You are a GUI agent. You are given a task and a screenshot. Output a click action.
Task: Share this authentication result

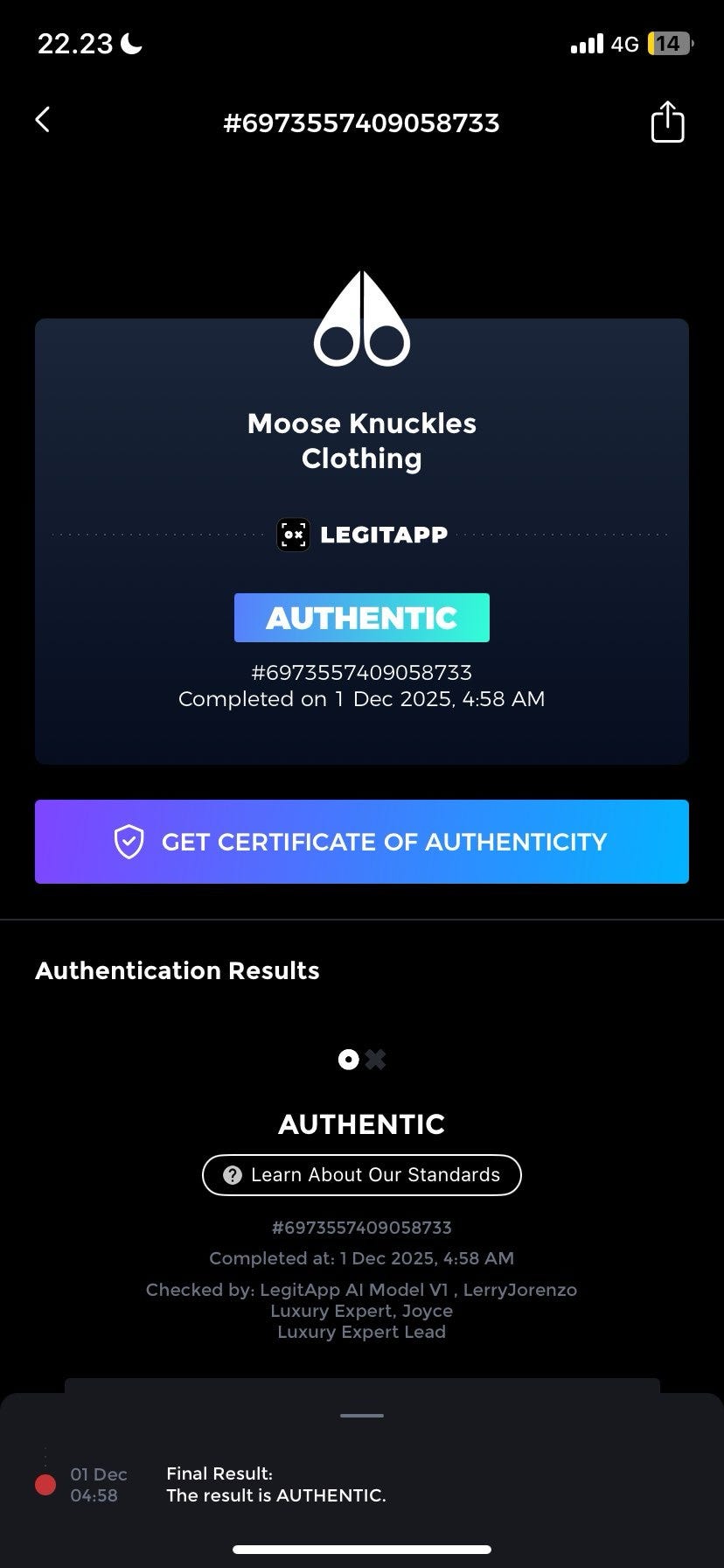(x=667, y=122)
